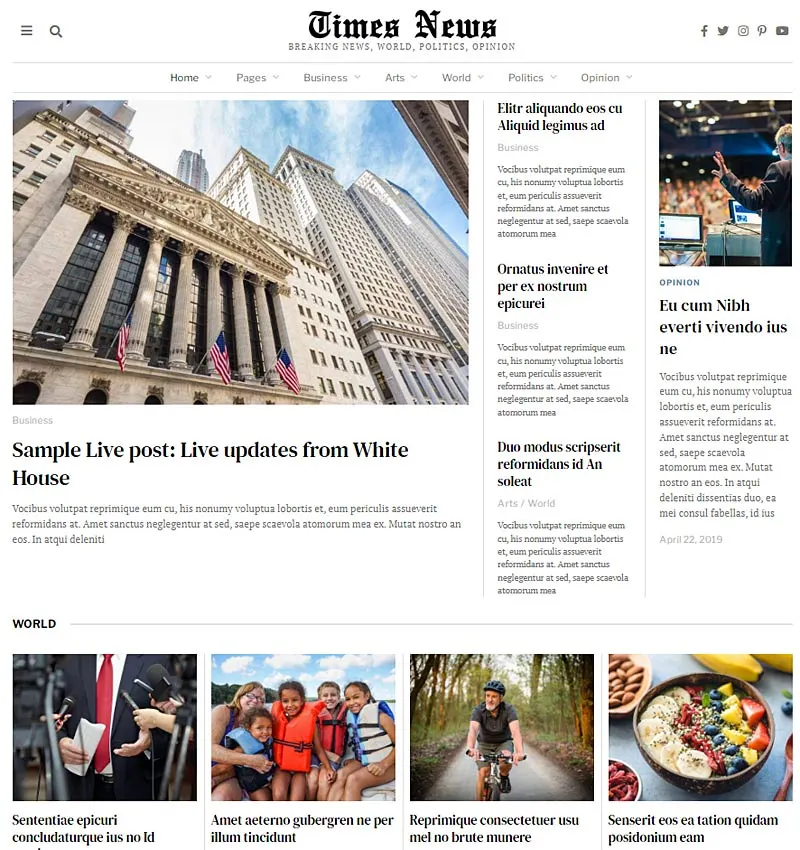Visit the Facebook page

tap(704, 31)
